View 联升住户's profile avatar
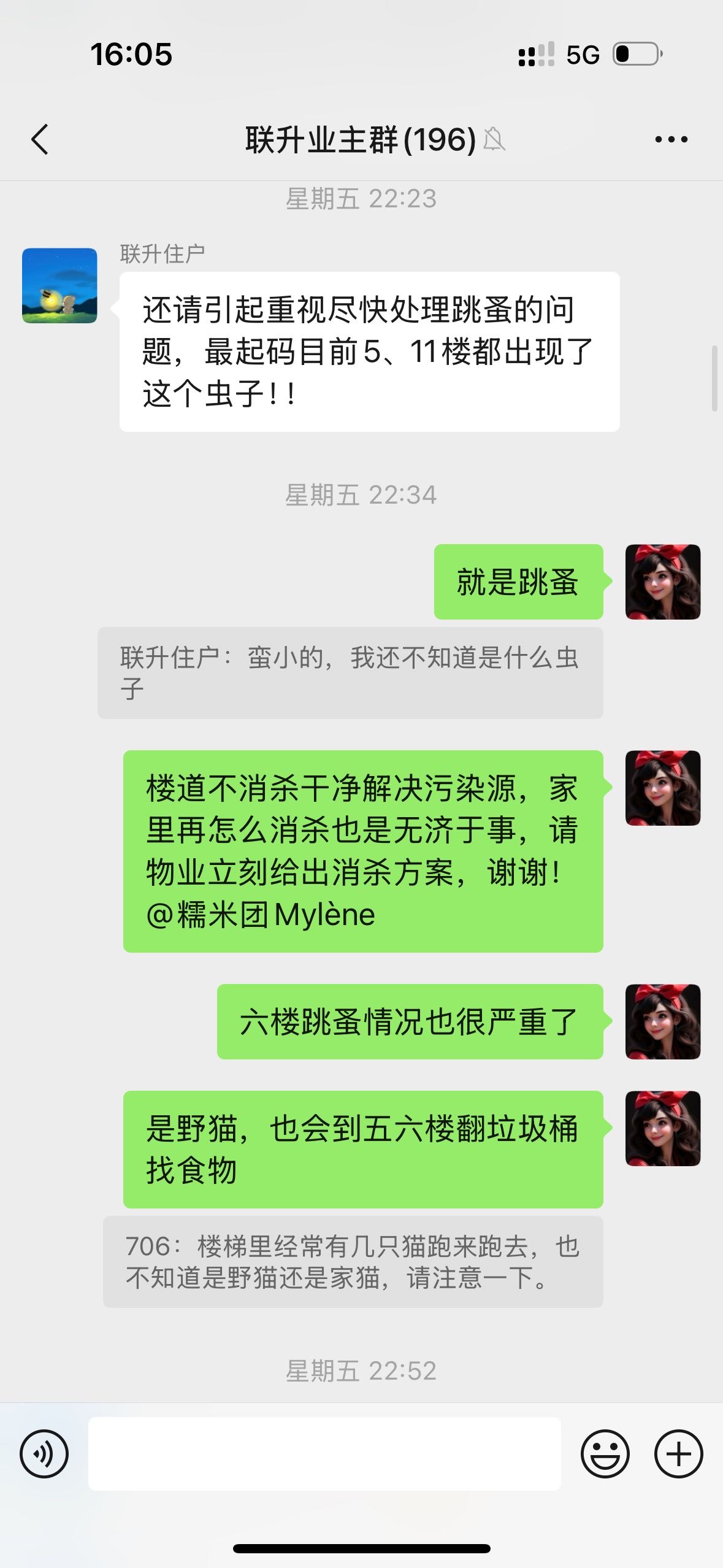Image resolution: width=723 pixels, height=1568 pixels. (59, 286)
